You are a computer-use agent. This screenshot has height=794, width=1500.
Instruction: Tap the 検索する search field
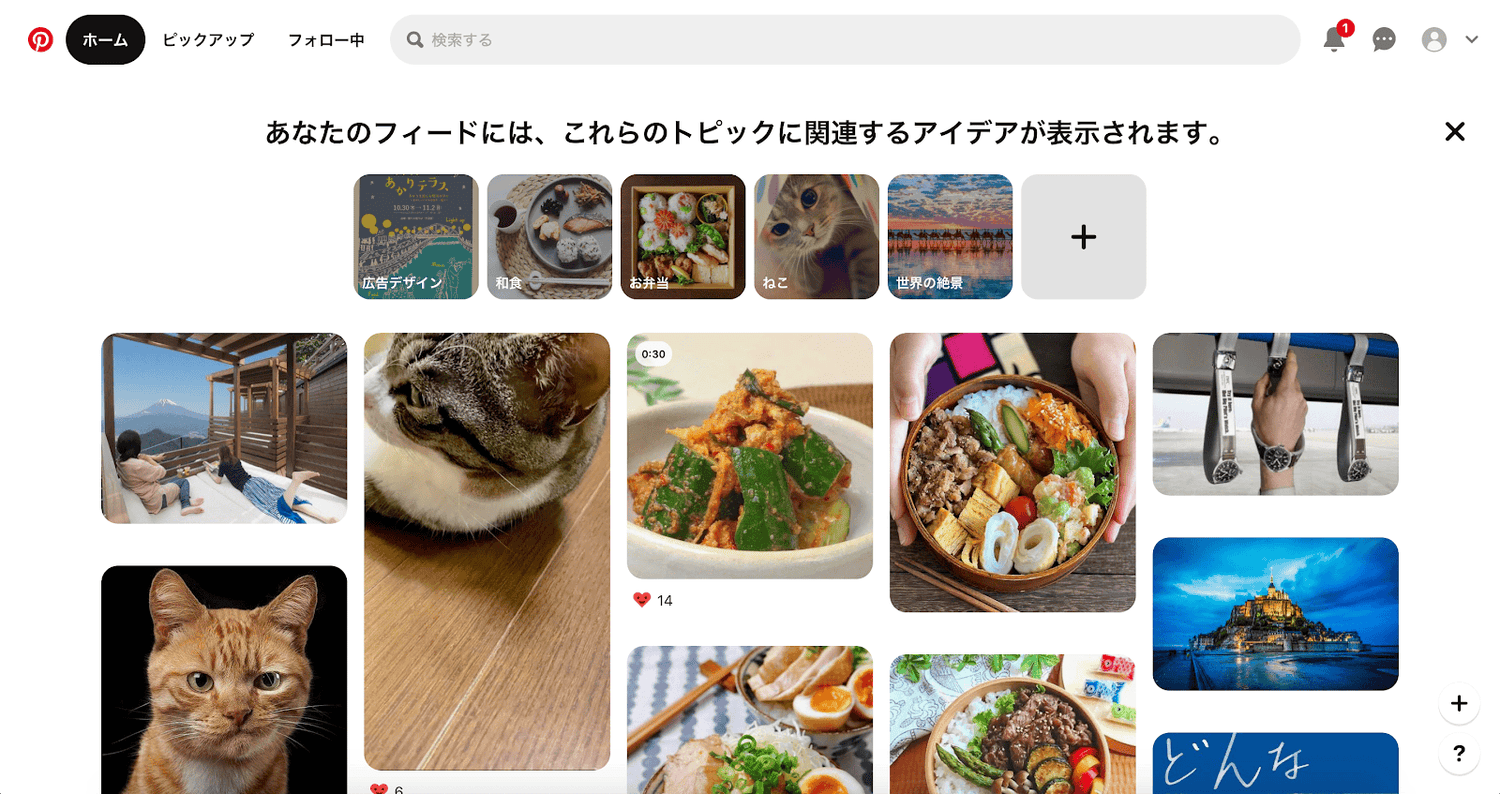[845, 40]
